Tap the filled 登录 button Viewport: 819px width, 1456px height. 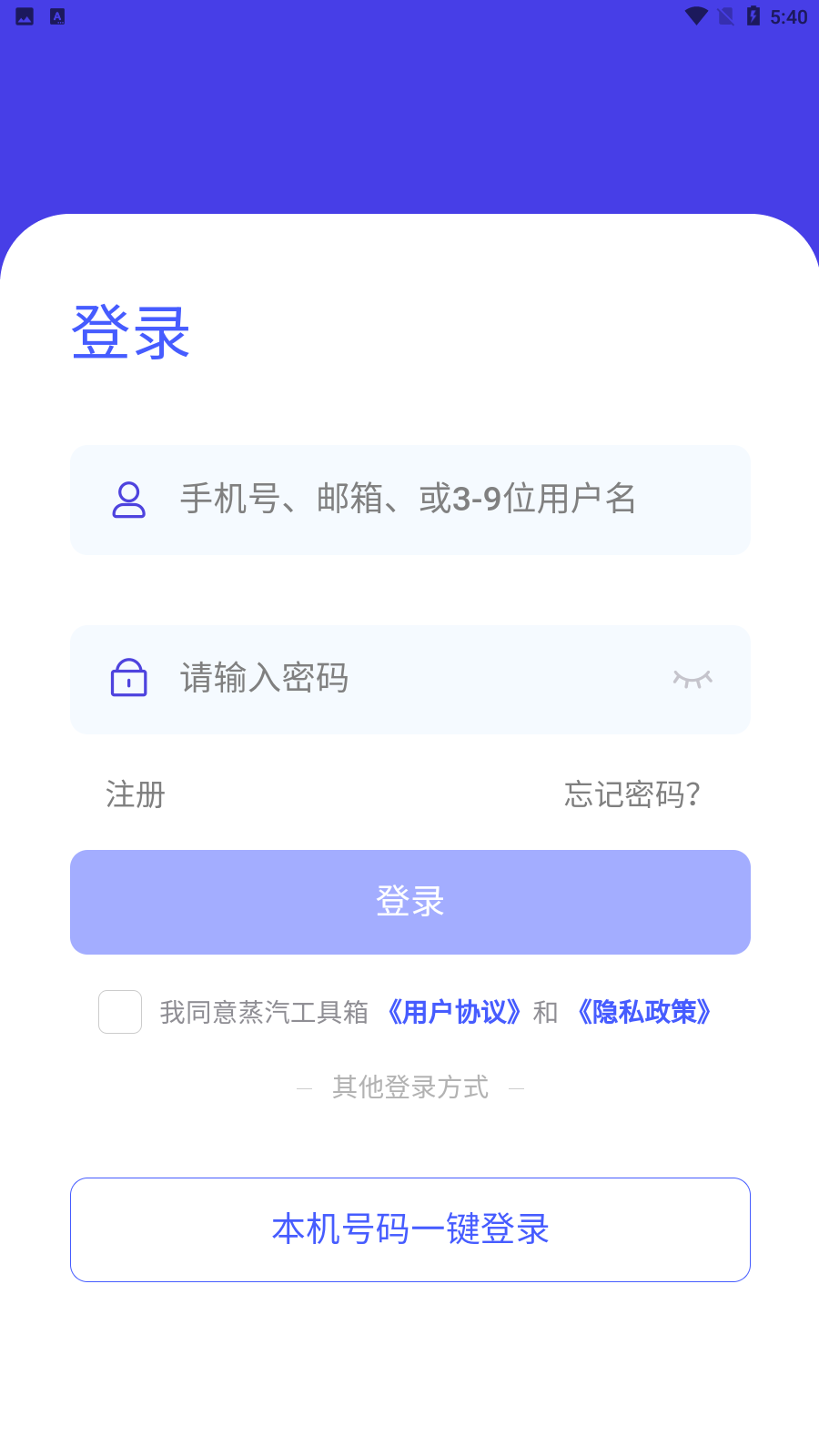point(409,902)
